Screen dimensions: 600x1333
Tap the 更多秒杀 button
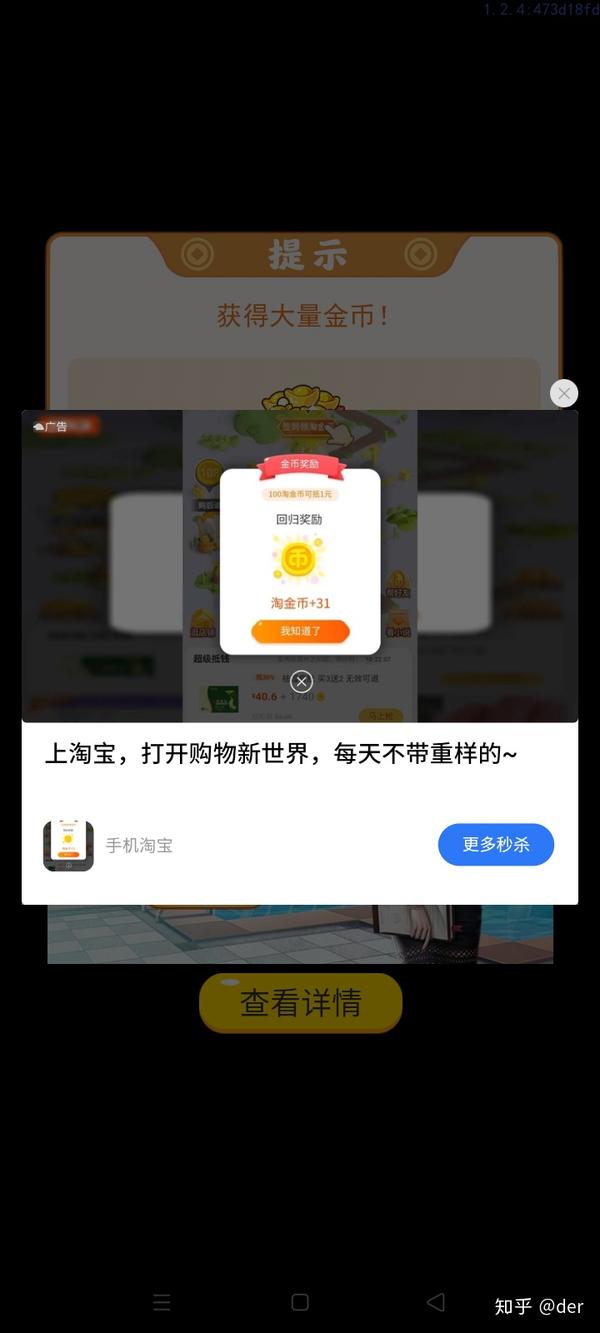496,845
